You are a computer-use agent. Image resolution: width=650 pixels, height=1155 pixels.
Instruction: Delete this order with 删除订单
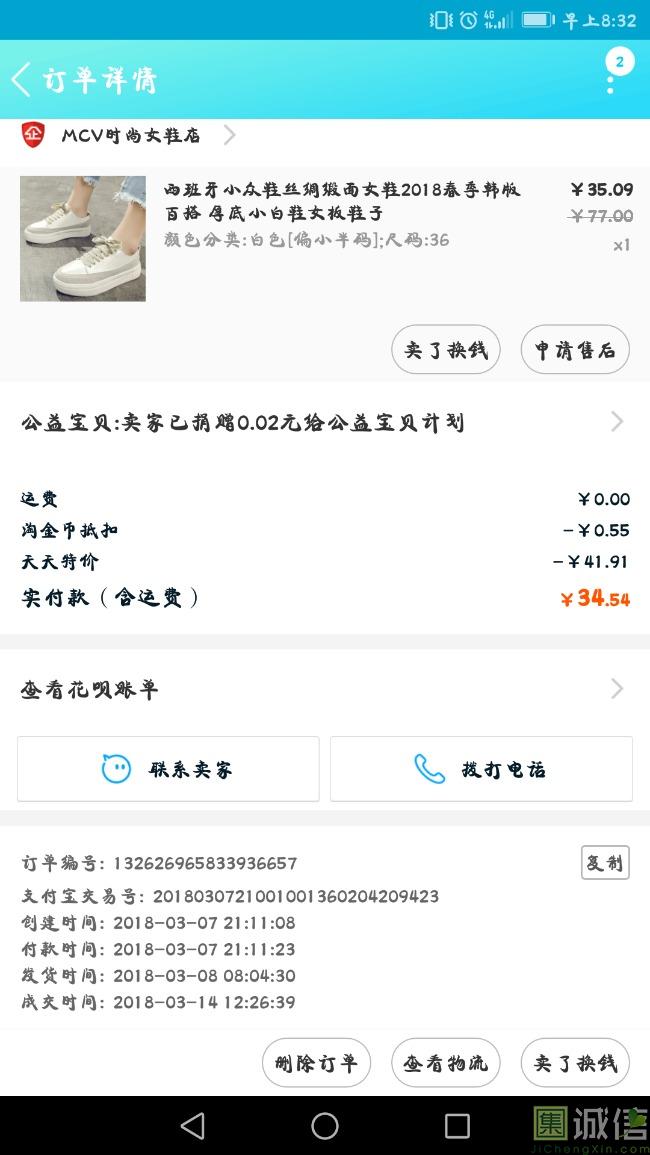tap(316, 1063)
